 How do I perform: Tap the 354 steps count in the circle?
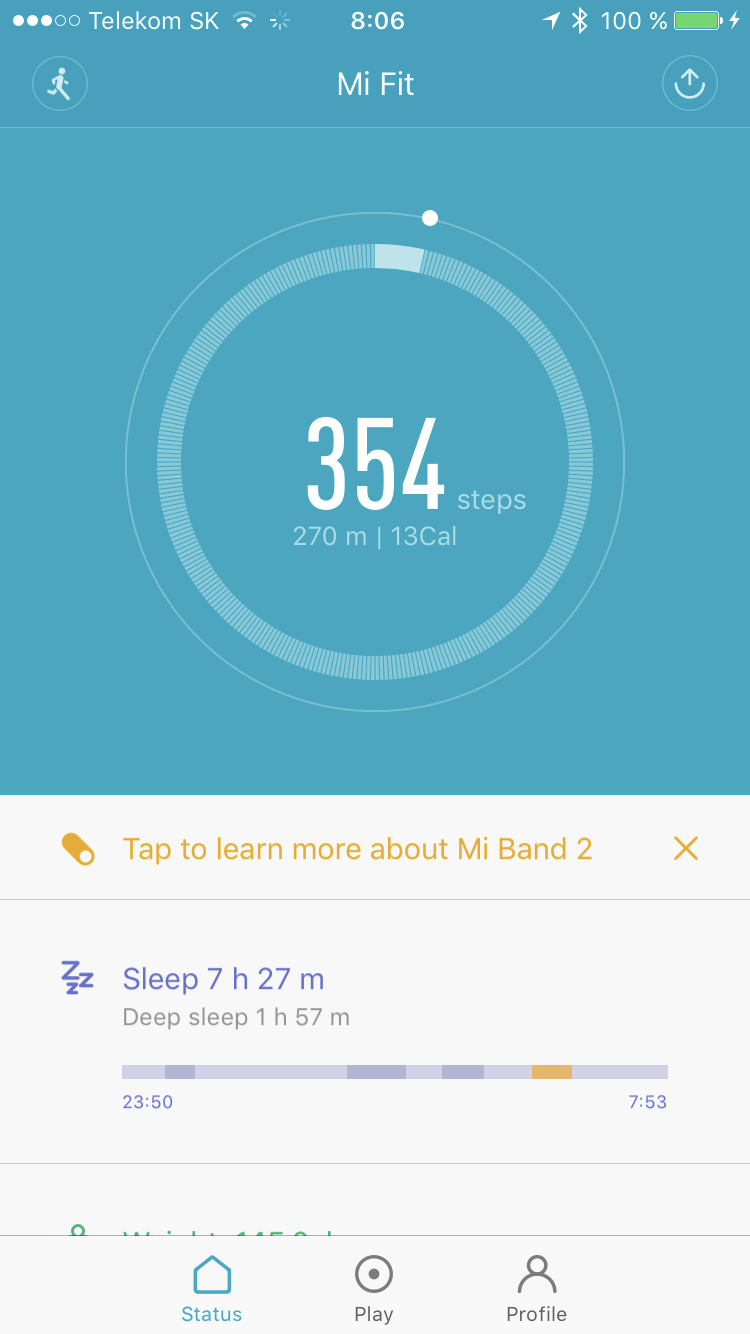click(x=375, y=462)
